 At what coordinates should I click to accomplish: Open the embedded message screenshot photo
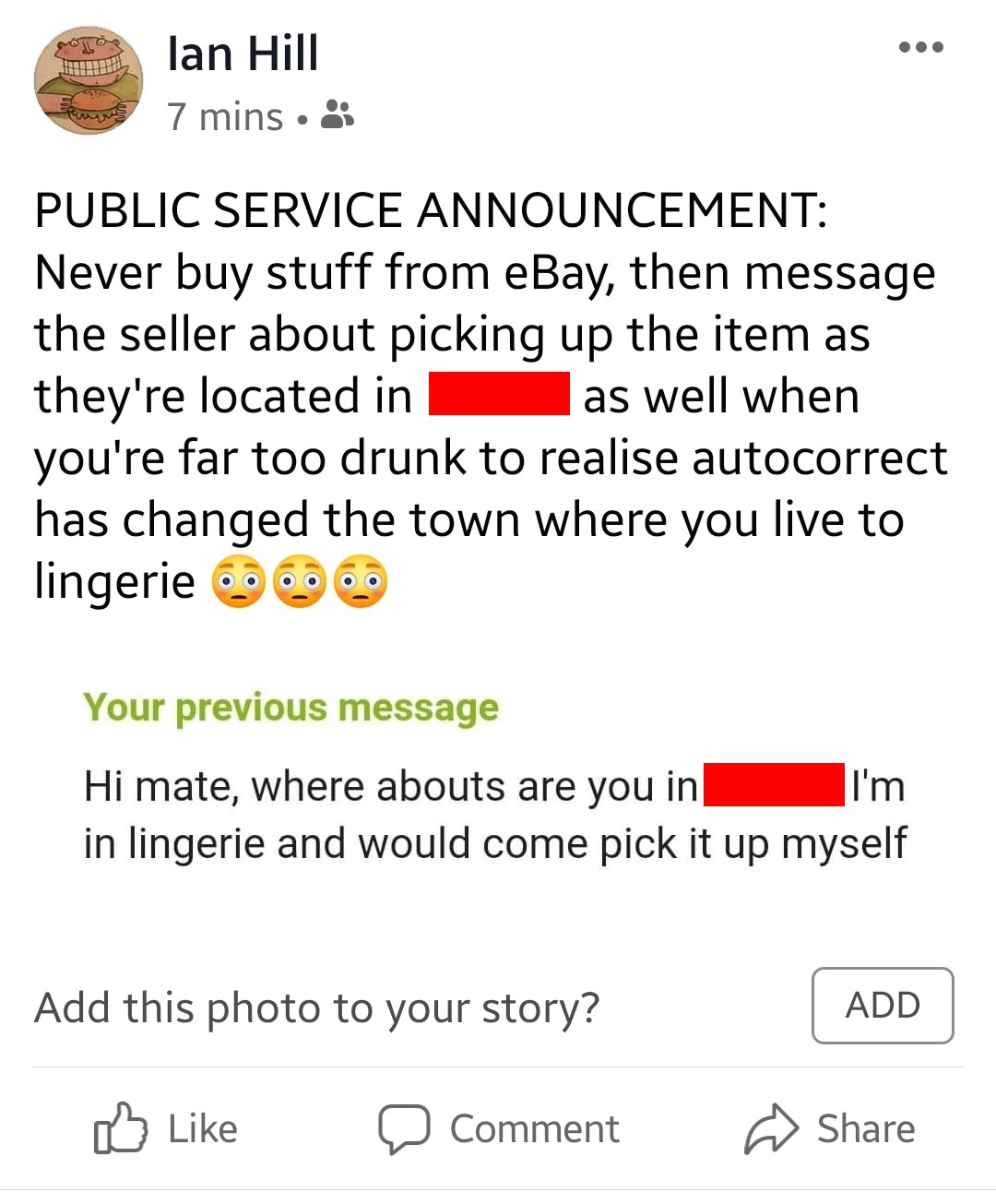click(x=496, y=784)
